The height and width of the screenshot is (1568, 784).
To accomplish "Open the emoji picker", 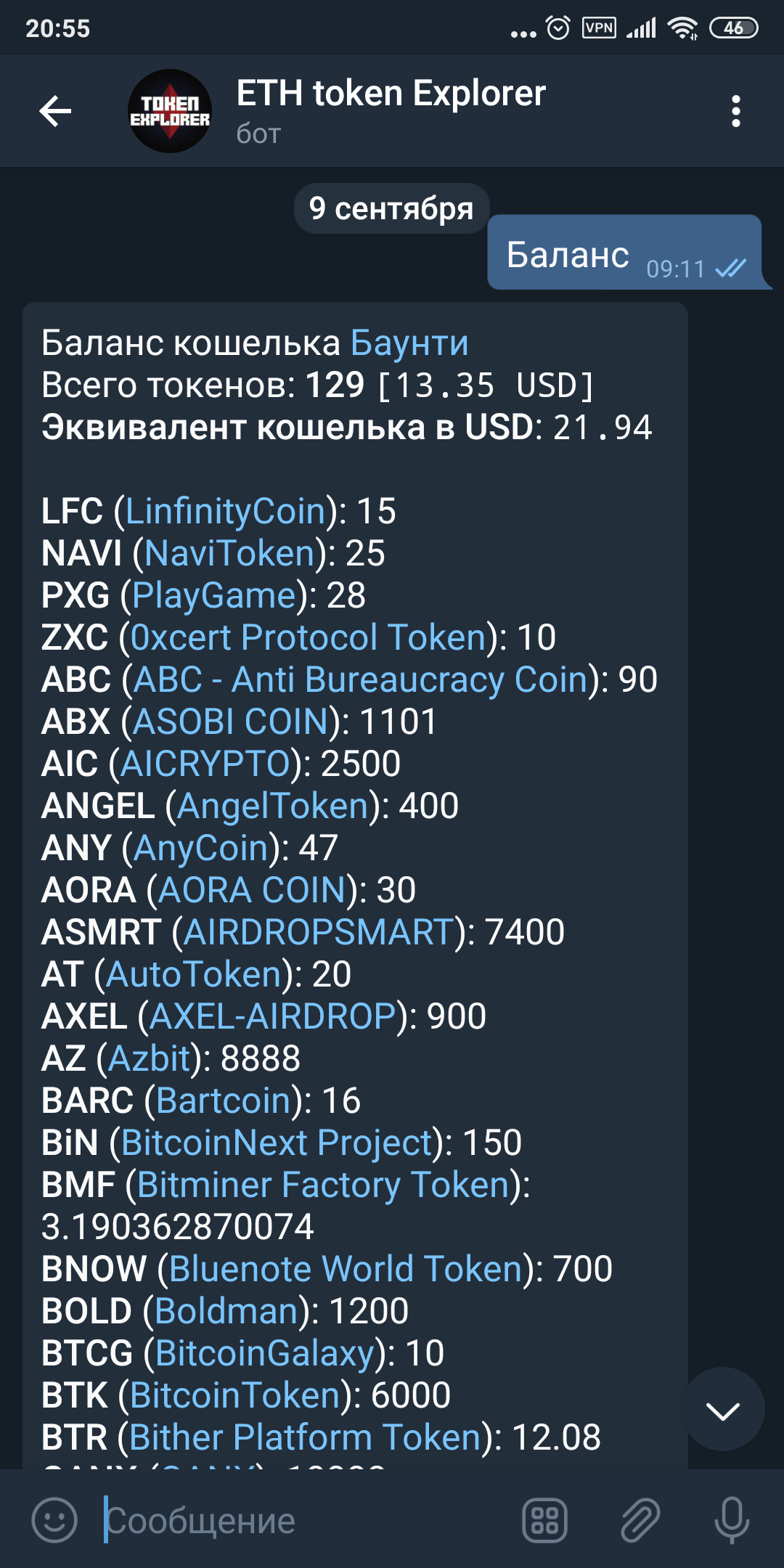I will pyautogui.click(x=54, y=1520).
